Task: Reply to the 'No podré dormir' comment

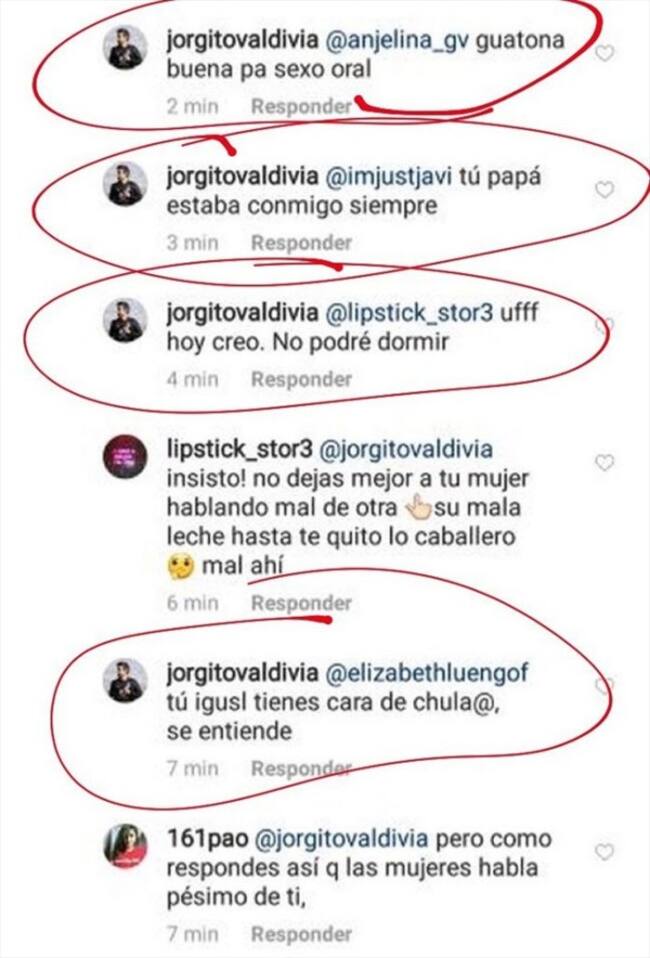Action: (300, 379)
